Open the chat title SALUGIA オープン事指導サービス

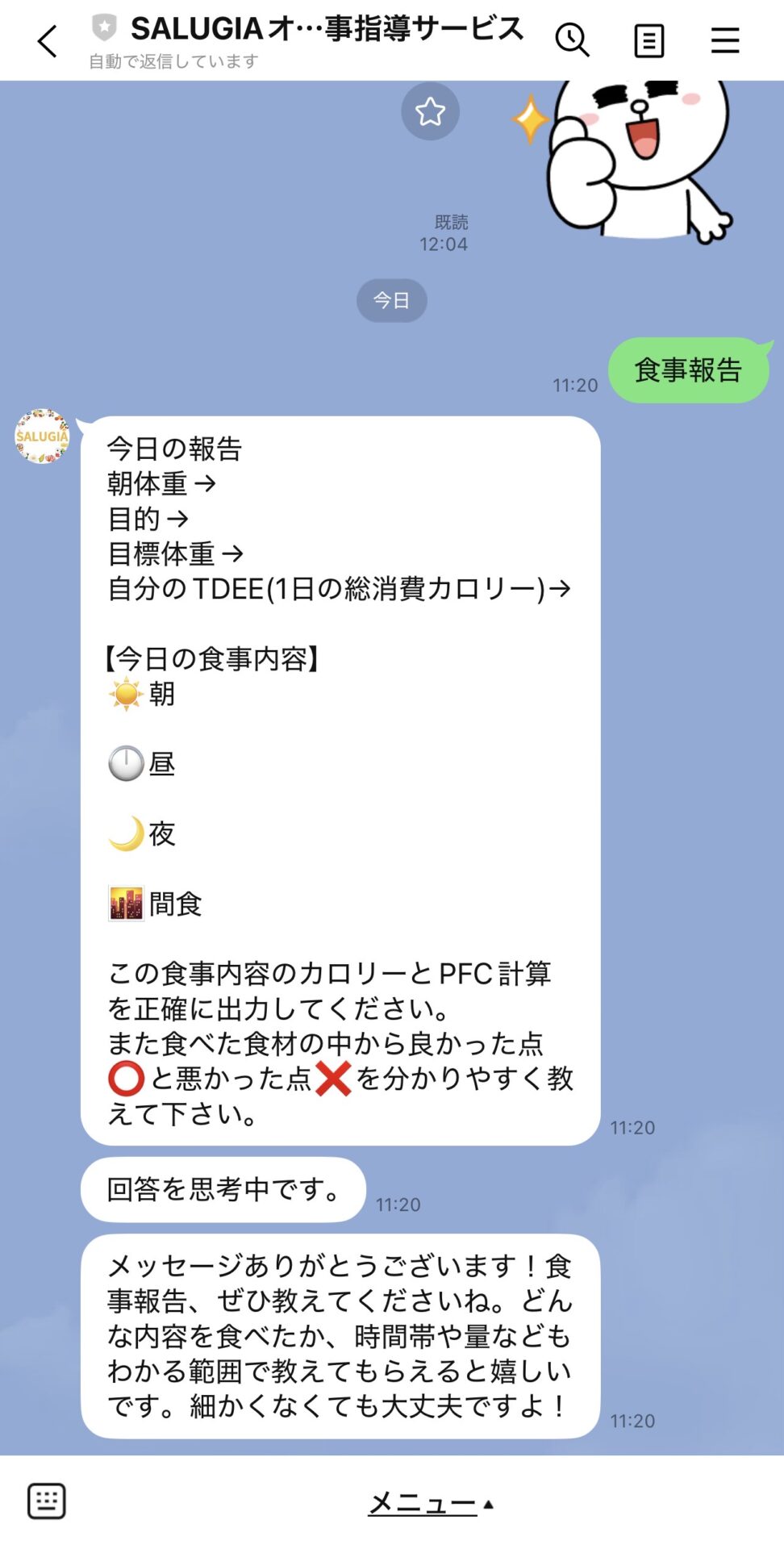coord(323,27)
